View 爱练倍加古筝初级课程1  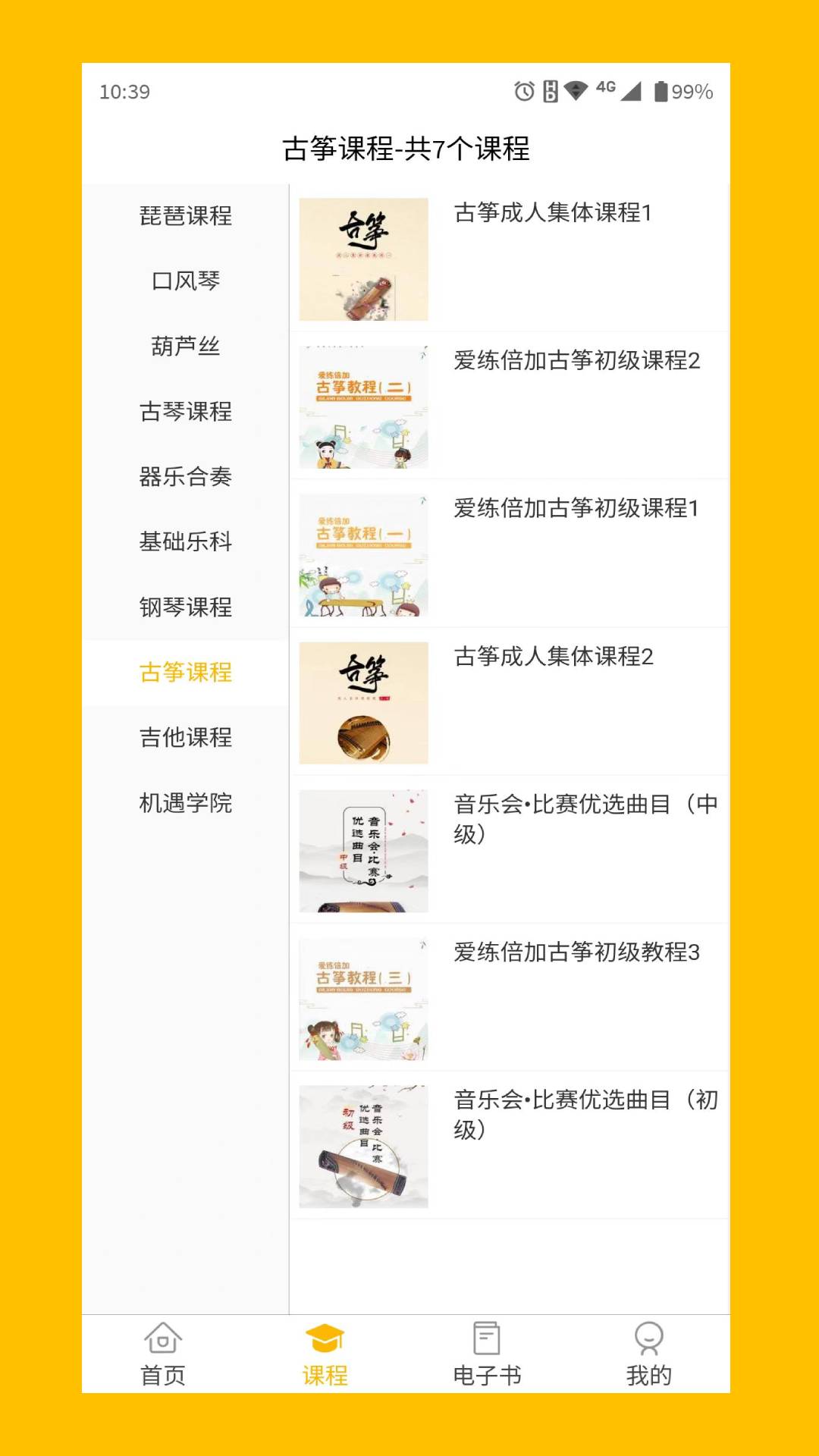(x=508, y=554)
